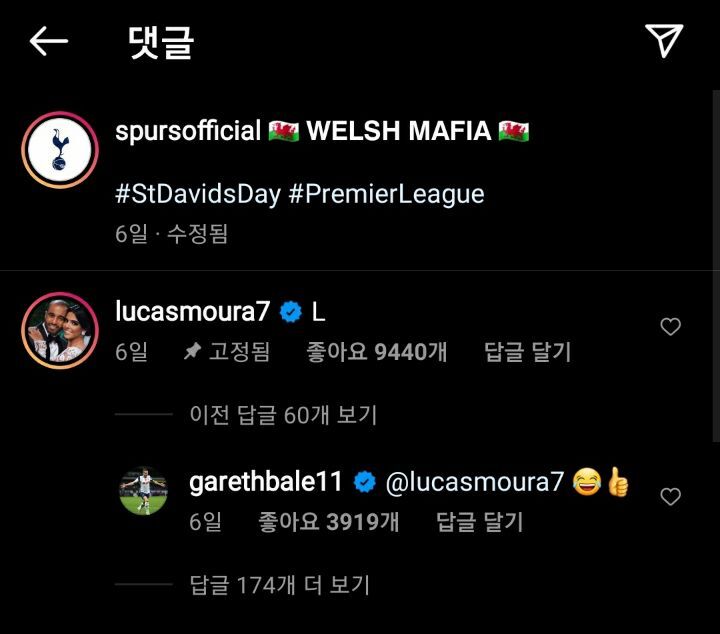Viewport: 720px width, 634px height.
Task: View the 60 previous replies
Action: coord(283,415)
